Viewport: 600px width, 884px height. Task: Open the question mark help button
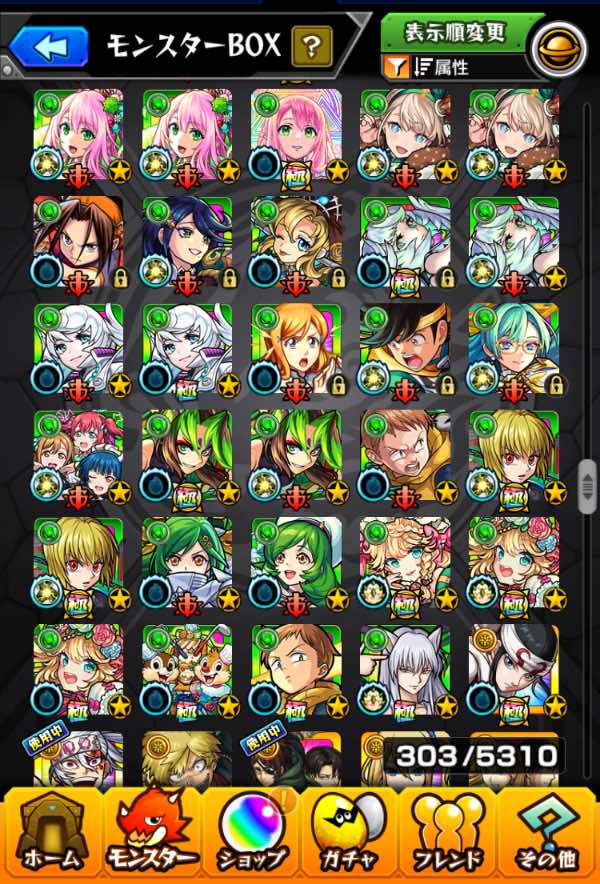click(x=311, y=45)
